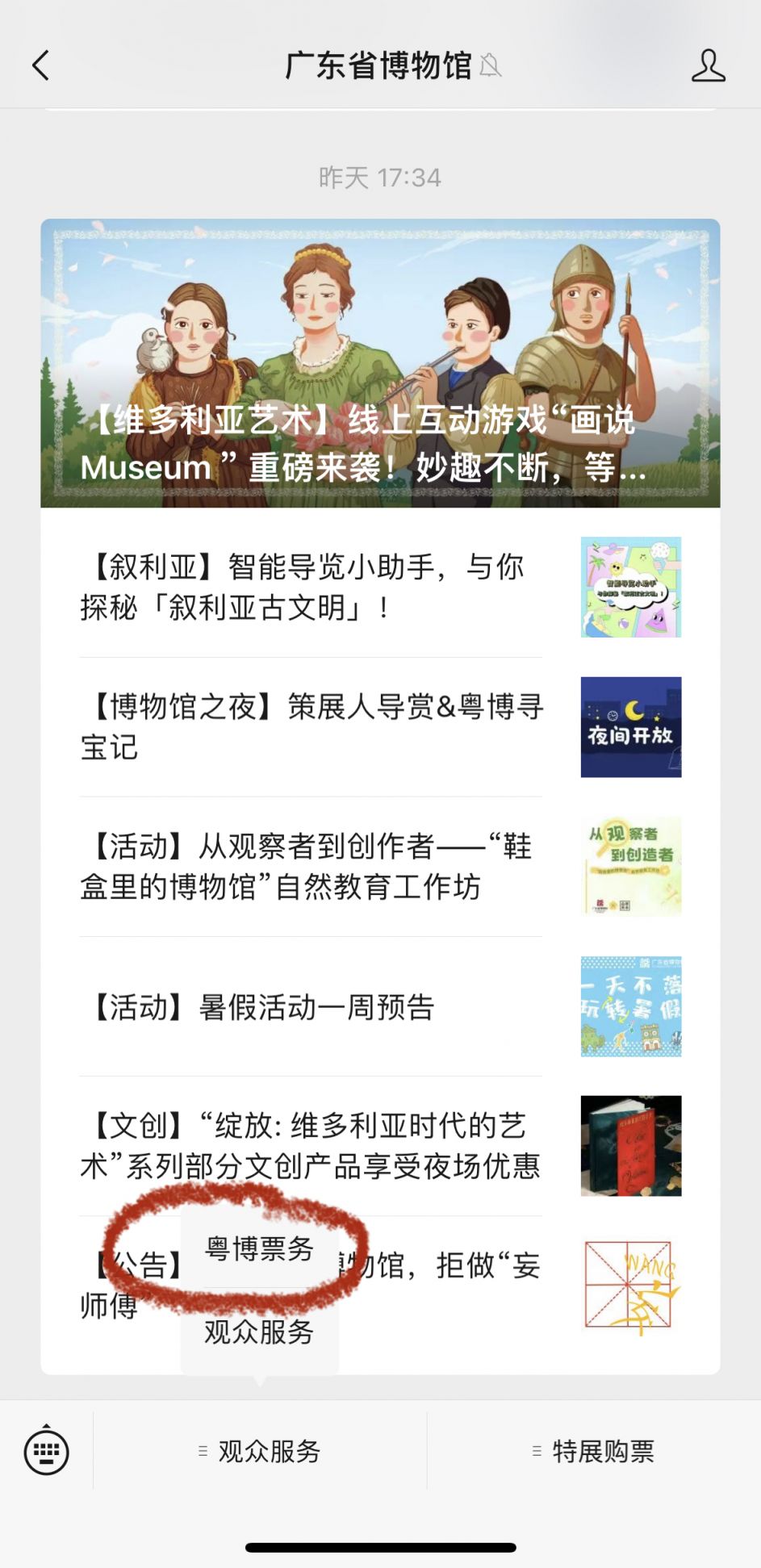
Task: Select 粤博票务 in the popup menu
Action: (259, 1248)
